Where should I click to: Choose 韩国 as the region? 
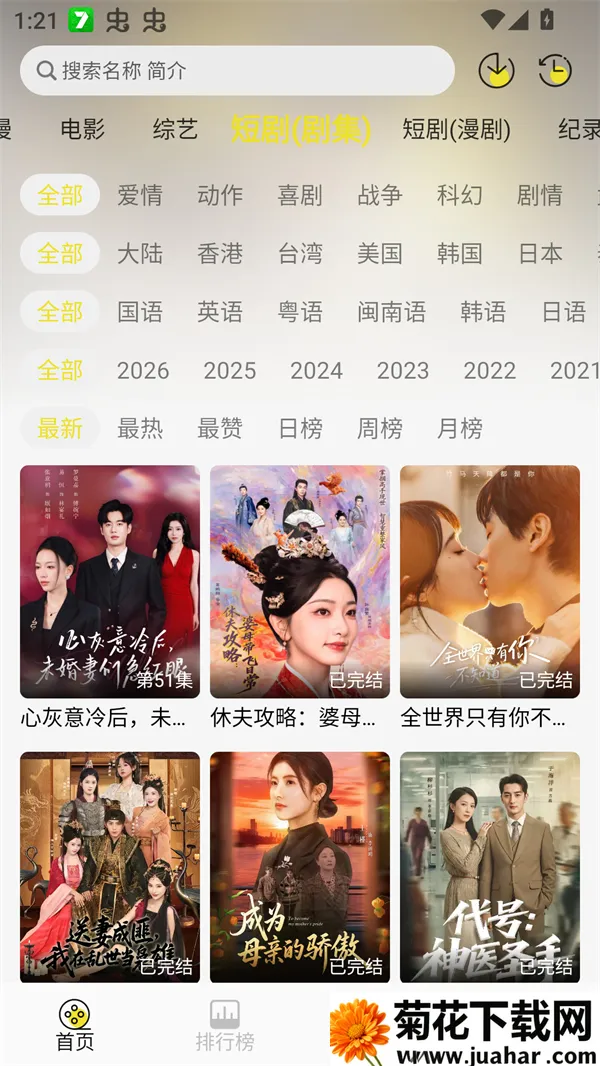[x=460, y=253]
